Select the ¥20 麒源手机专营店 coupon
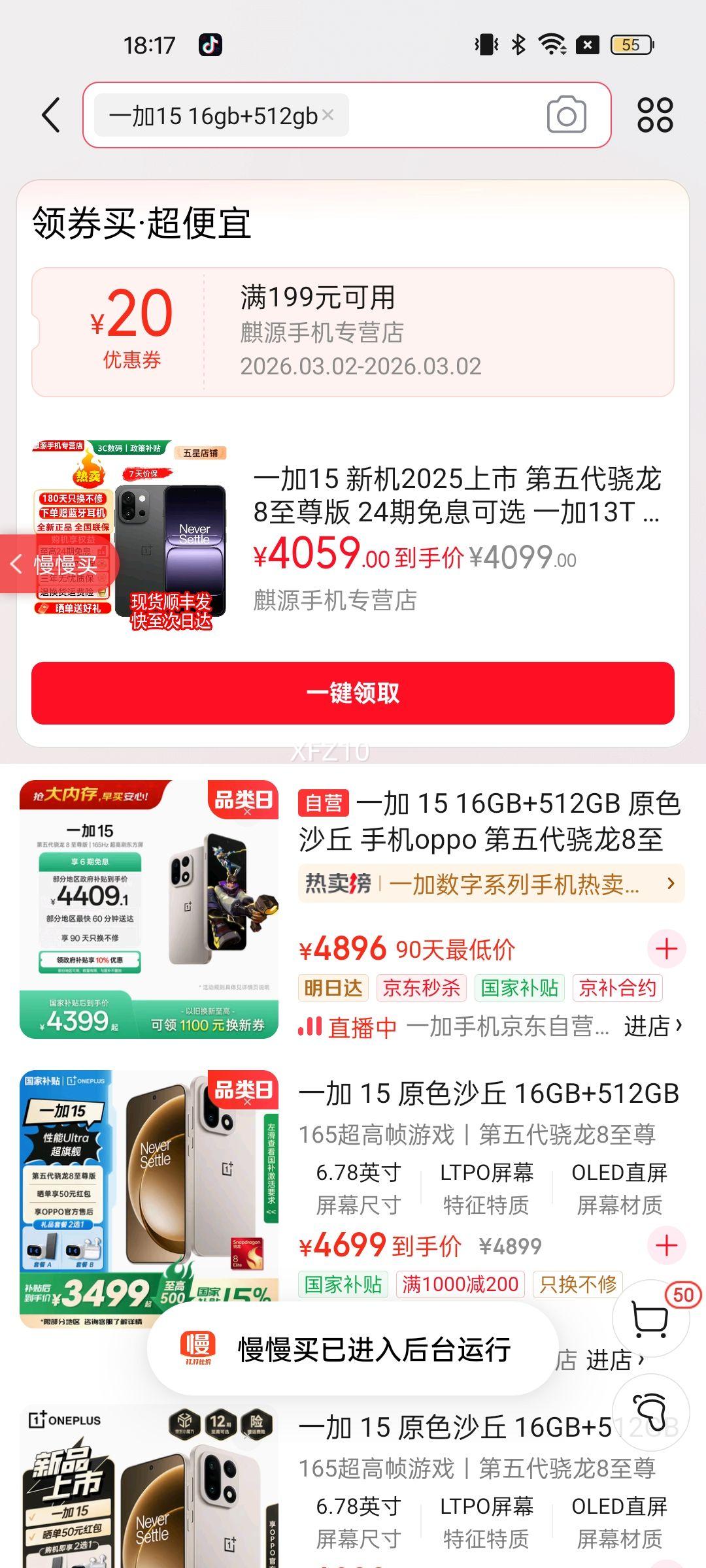Screen dimensions: 706x1568 [353, 332]
